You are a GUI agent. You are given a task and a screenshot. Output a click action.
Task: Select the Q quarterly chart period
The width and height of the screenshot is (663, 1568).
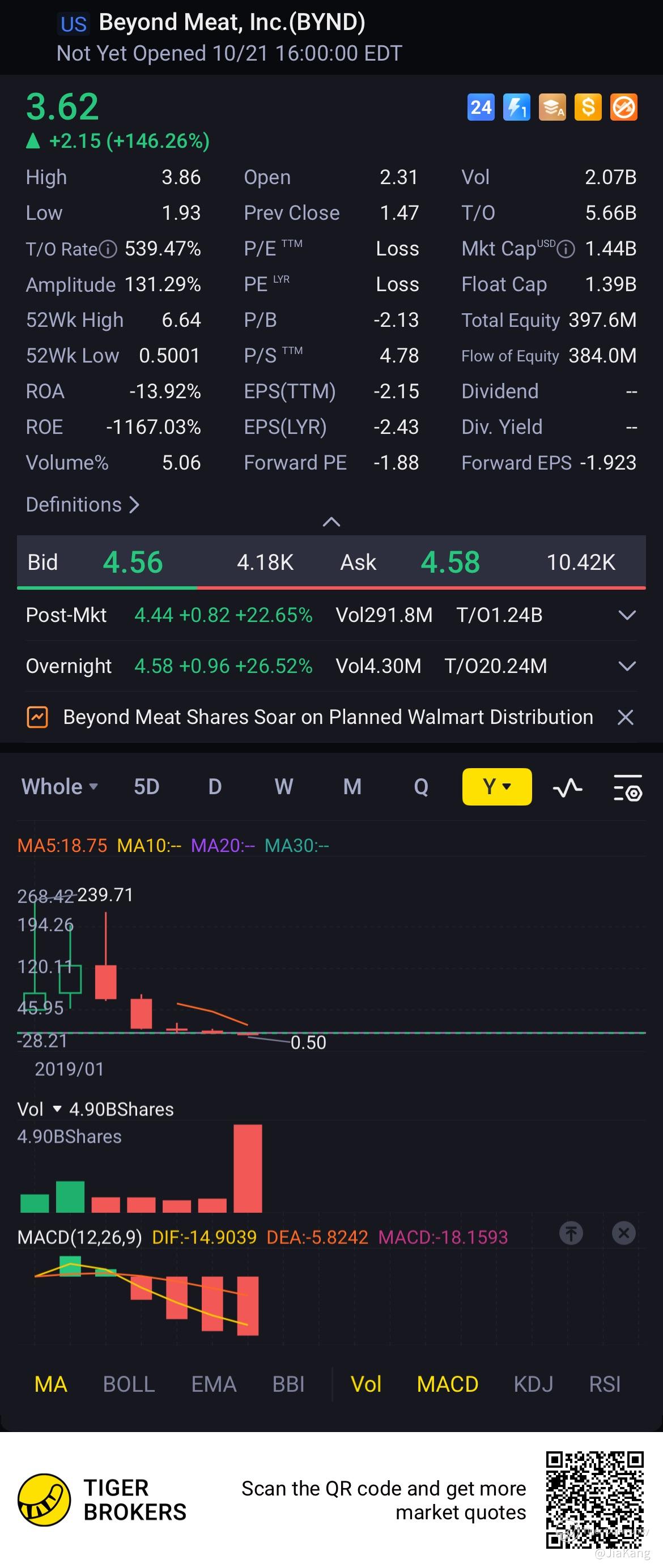[420, 787]
